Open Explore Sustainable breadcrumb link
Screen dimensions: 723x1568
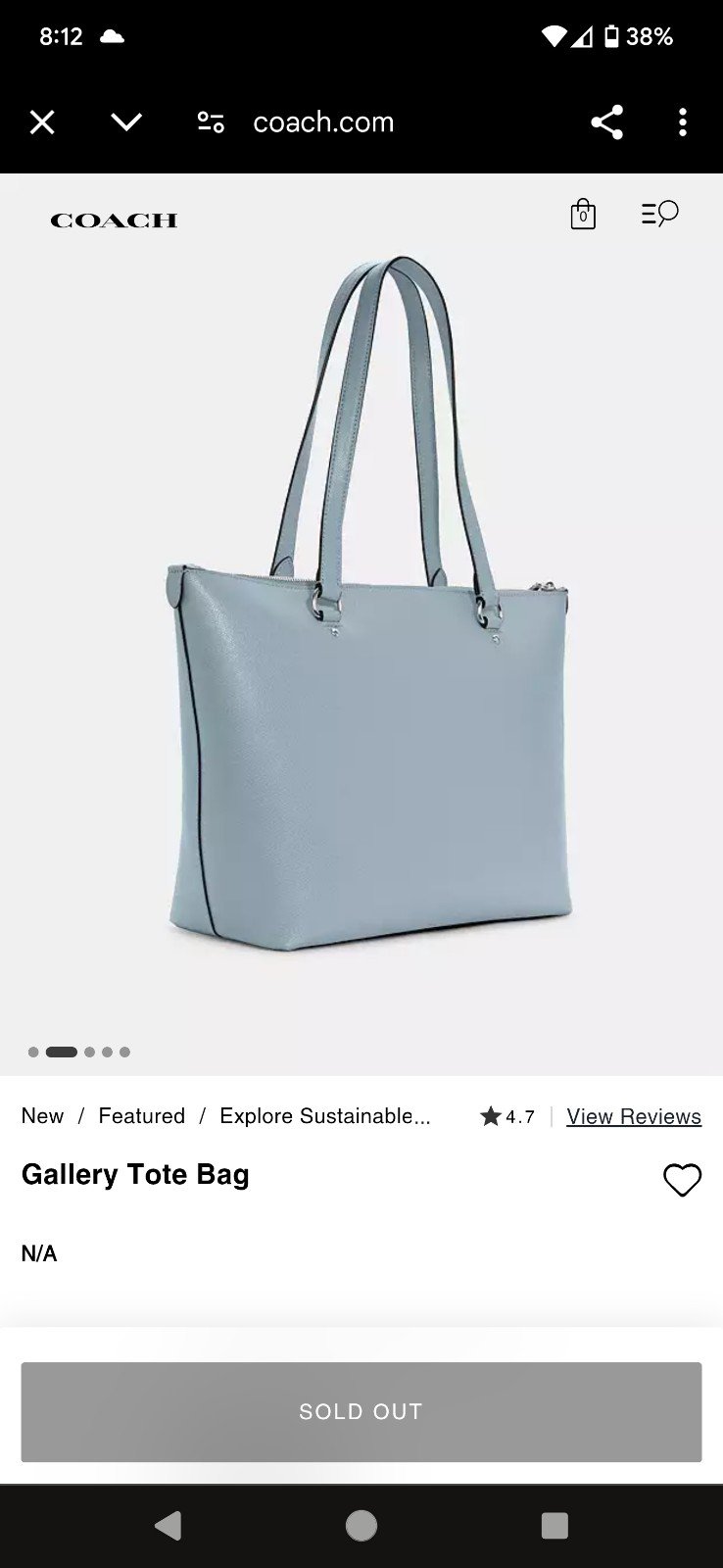coord(325,1116)
